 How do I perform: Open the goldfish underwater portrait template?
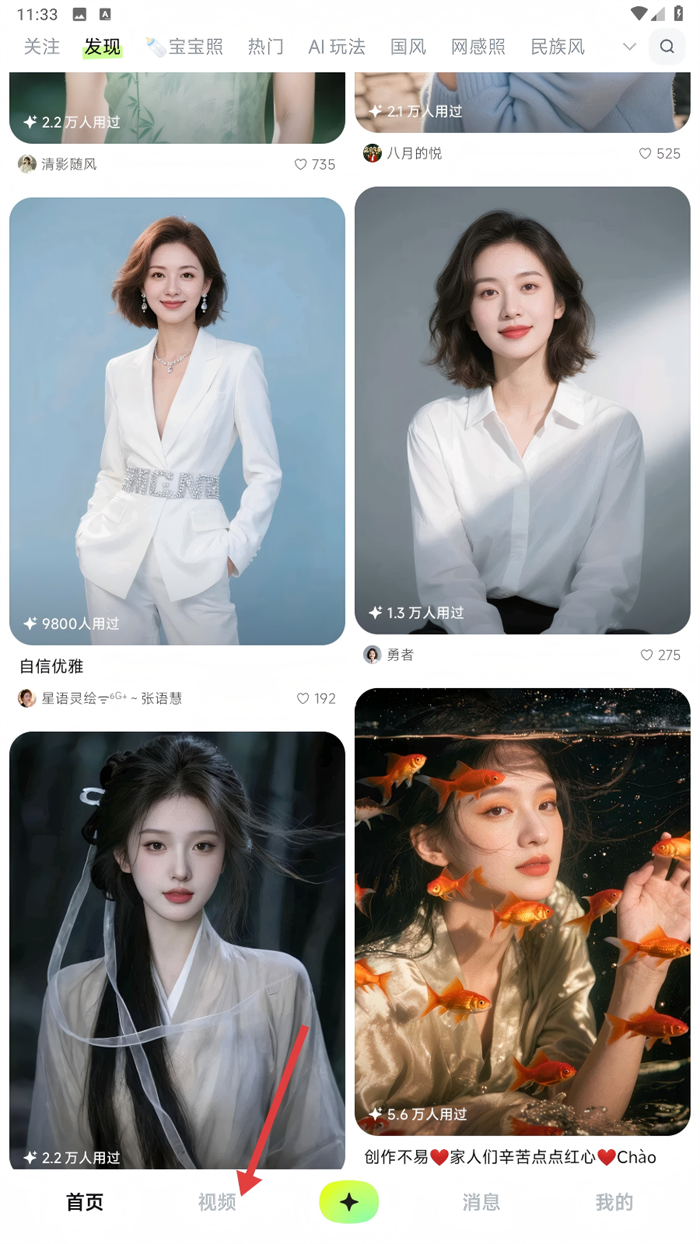(522, 910)
